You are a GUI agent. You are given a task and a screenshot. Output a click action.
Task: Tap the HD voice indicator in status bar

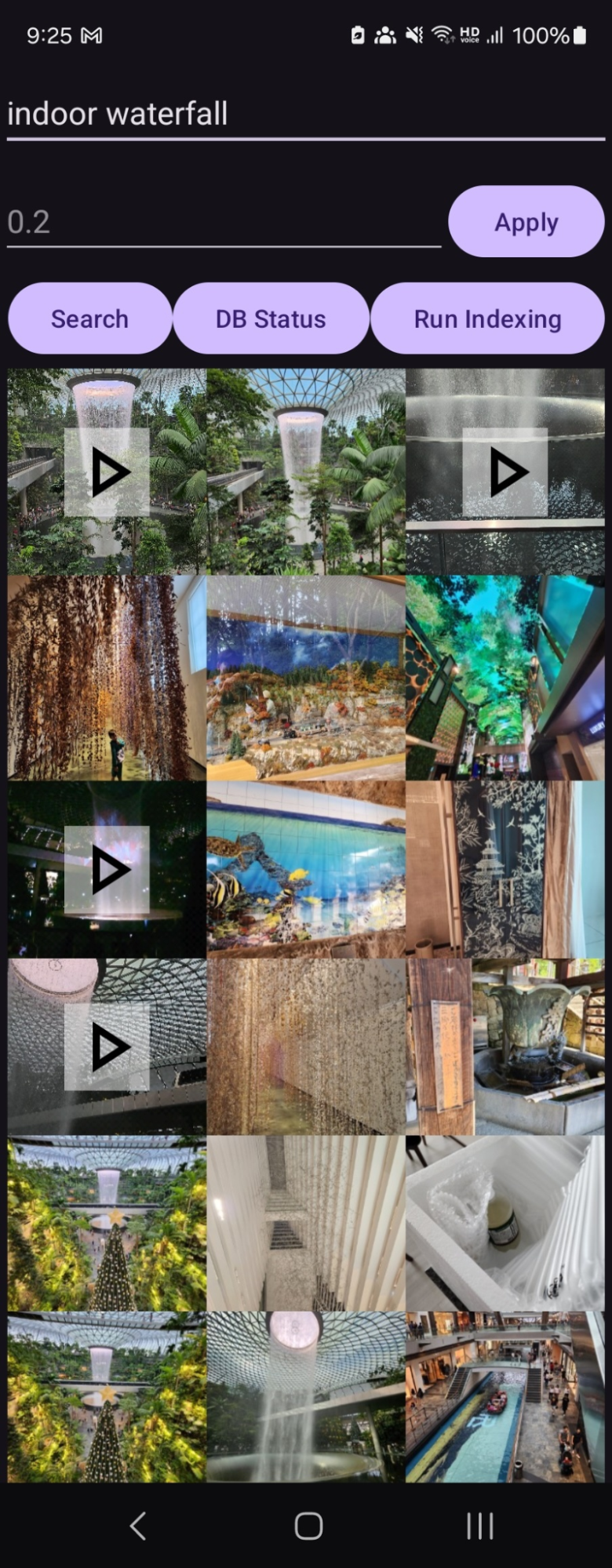(x=471, y=35)
